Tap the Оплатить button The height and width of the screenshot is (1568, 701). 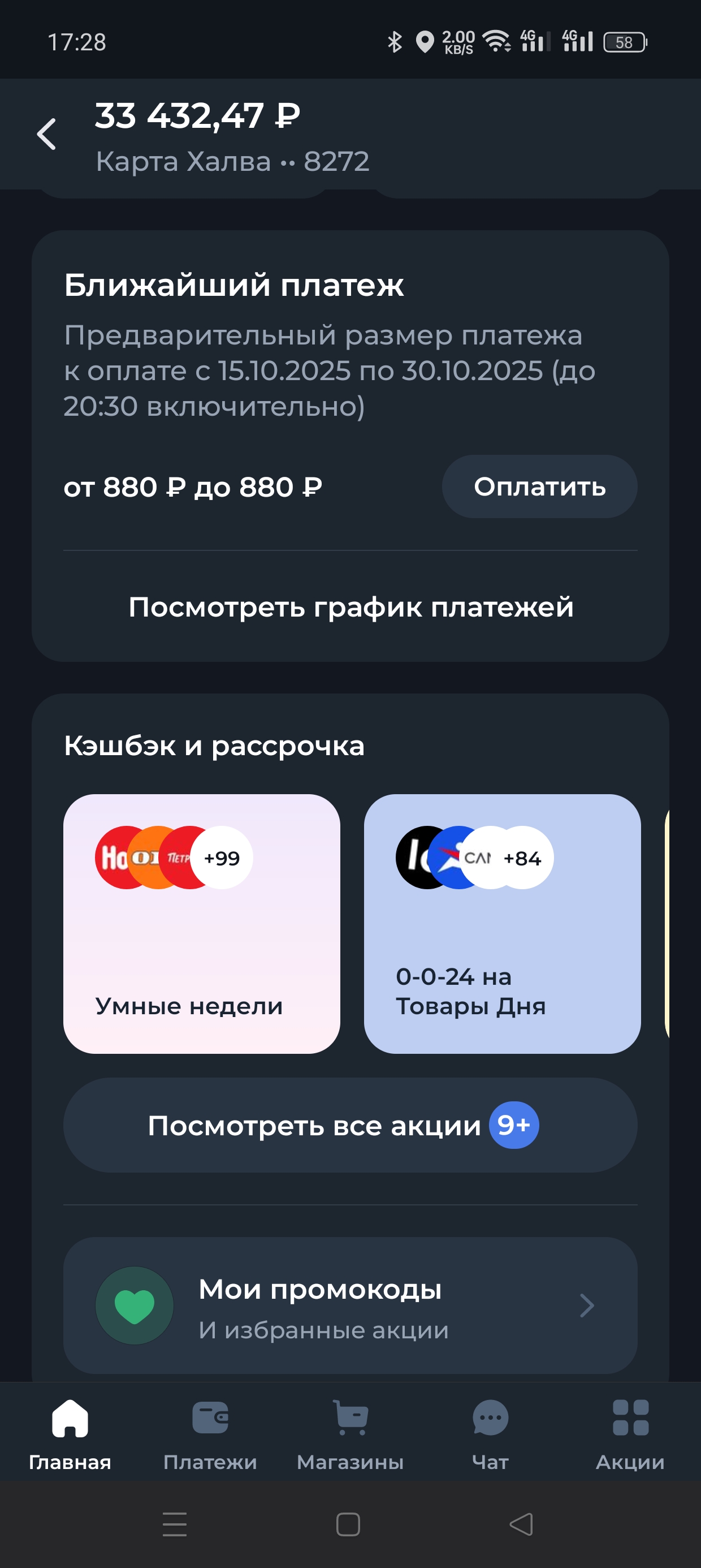pos(539,486)
